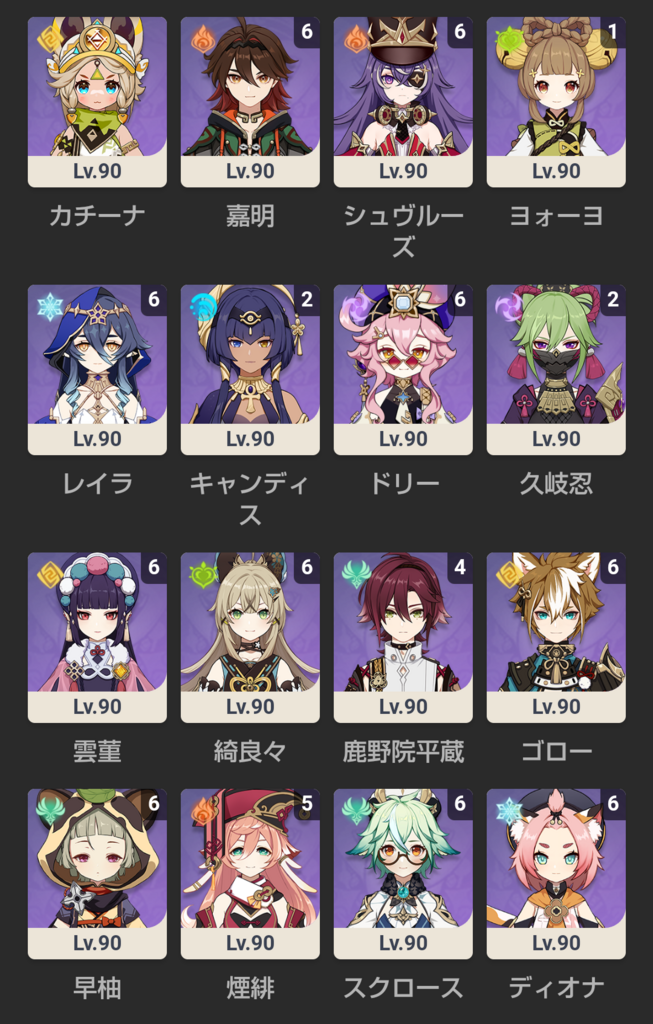Tap the ヨォーヨ card
The image size is (653, 1024).
tap(556, 102)
